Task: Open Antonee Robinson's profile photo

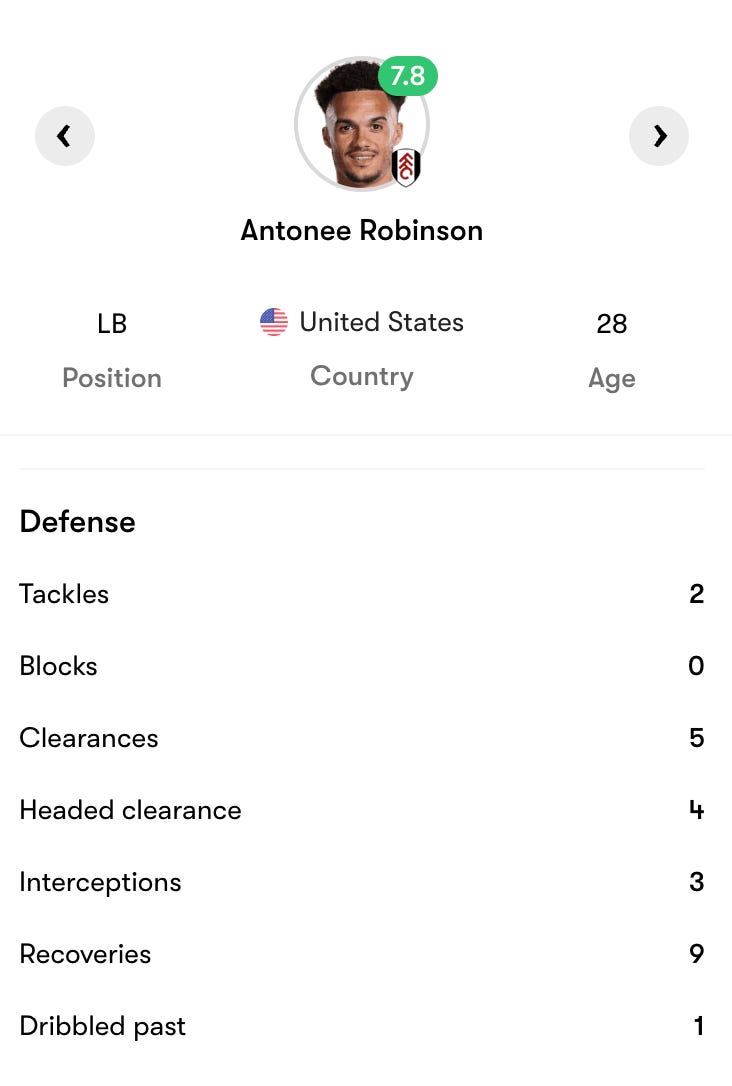Action: [x=361, y=124]
